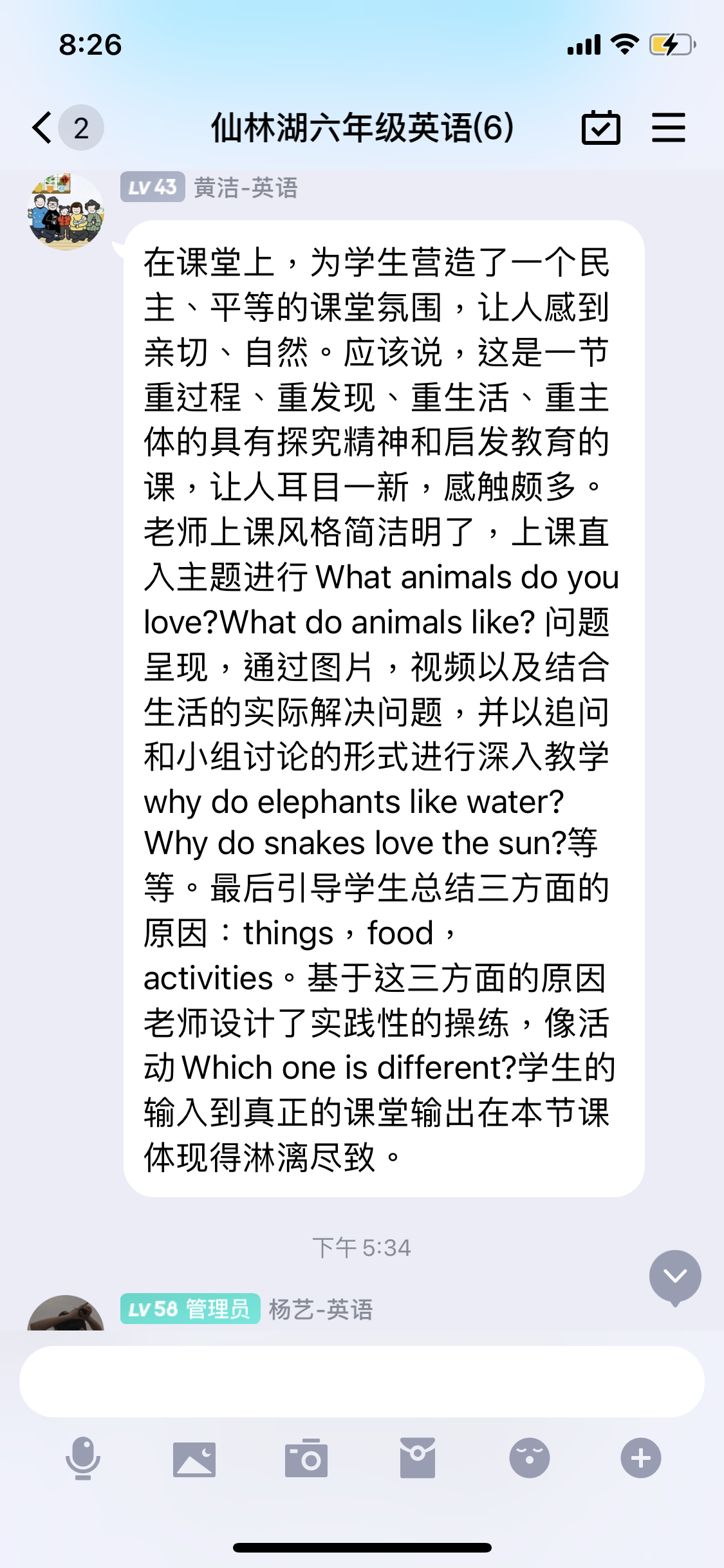Screen dimensions: 724x1568
Task: Open the emoji sticker panel
Action: (x=529, y=1458)
